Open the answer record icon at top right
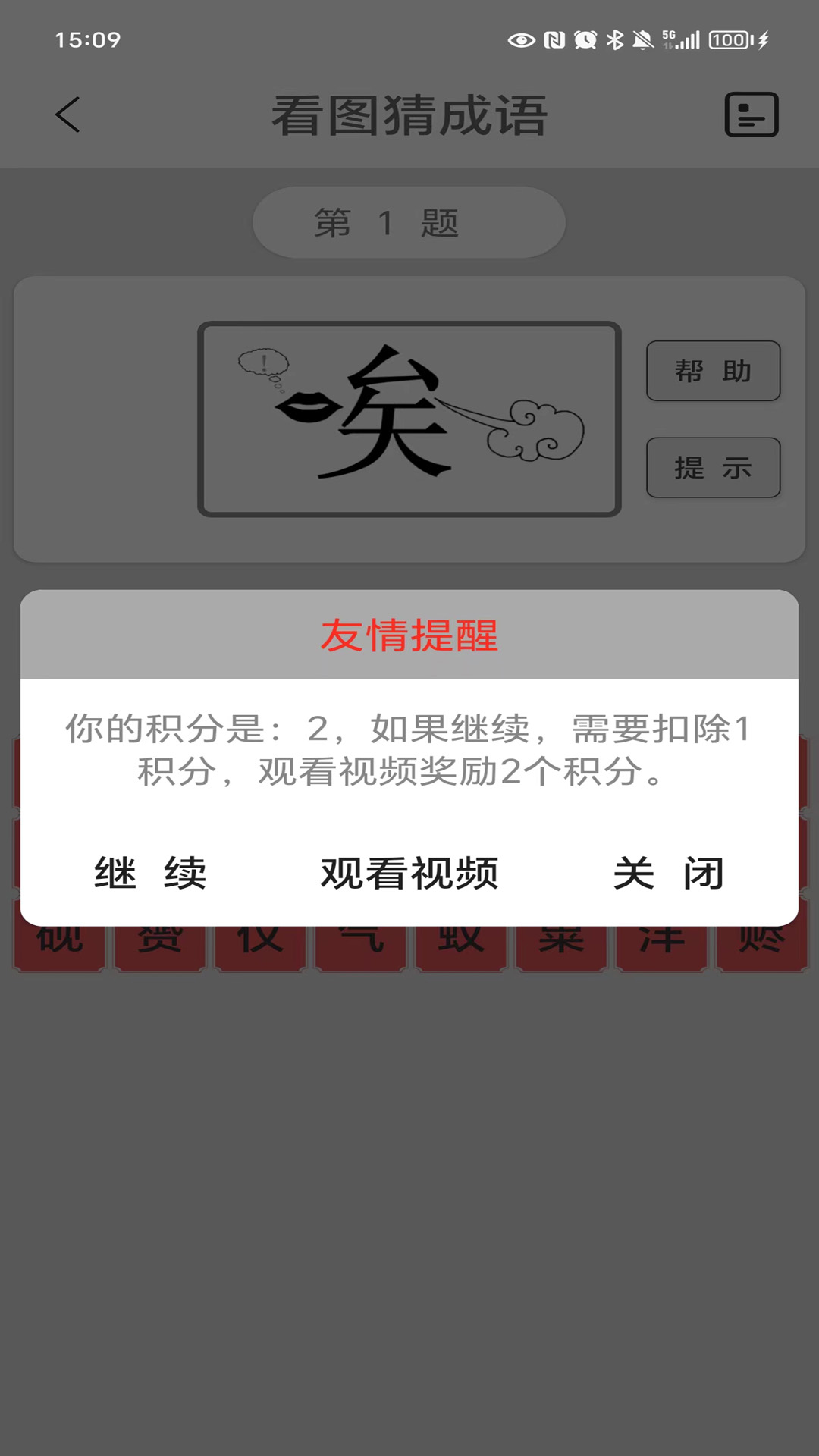The height and width of the screenshot is (1456, 819). pos(752,115)
